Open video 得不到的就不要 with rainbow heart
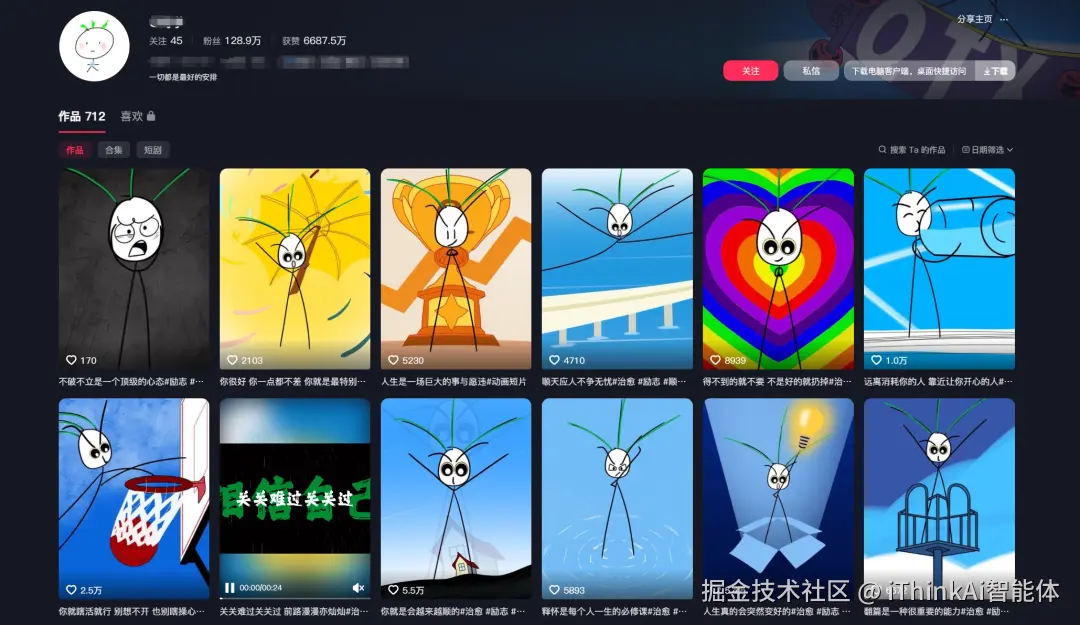Screen dimensions: 1080x625 [778, 268]
